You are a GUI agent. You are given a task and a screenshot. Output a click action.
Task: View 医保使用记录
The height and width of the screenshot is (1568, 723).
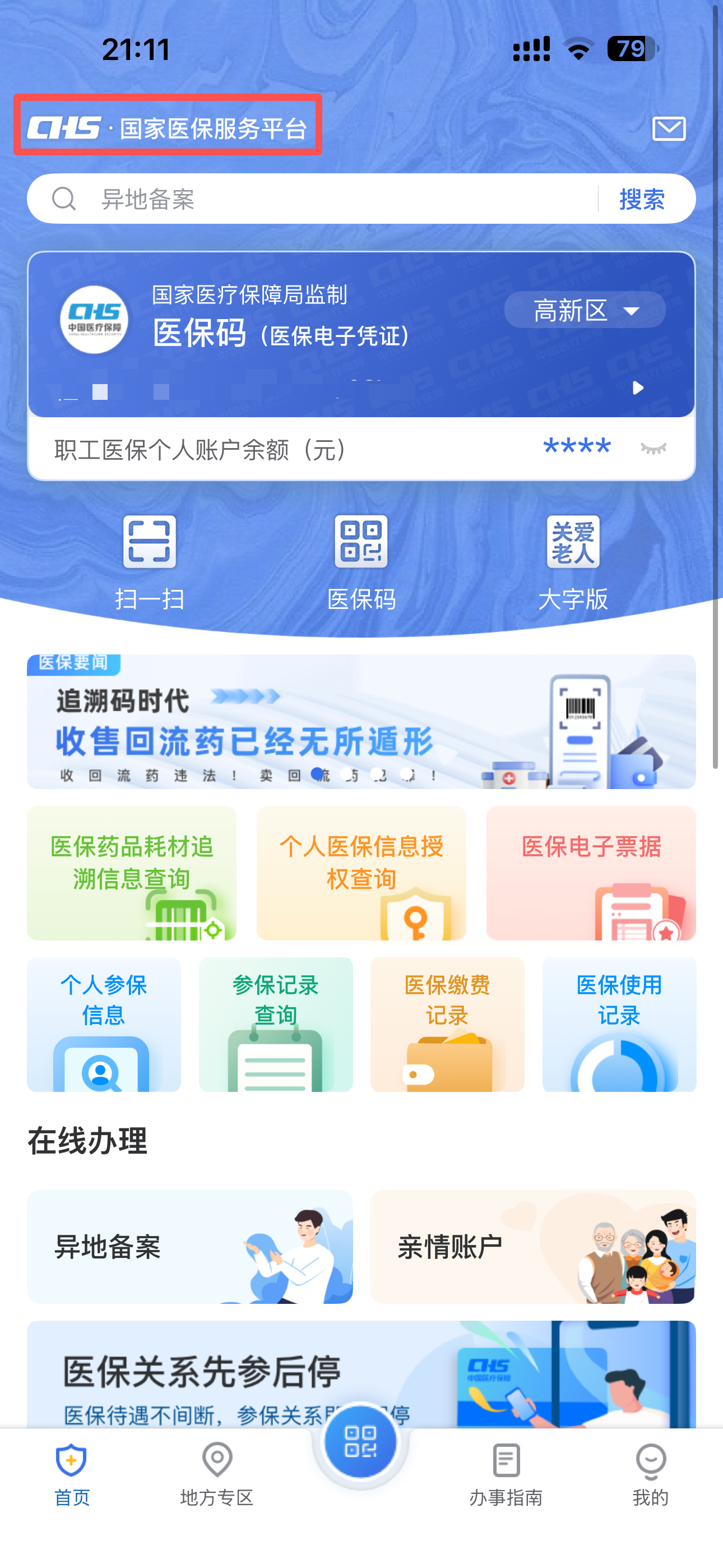(619, 1023)
